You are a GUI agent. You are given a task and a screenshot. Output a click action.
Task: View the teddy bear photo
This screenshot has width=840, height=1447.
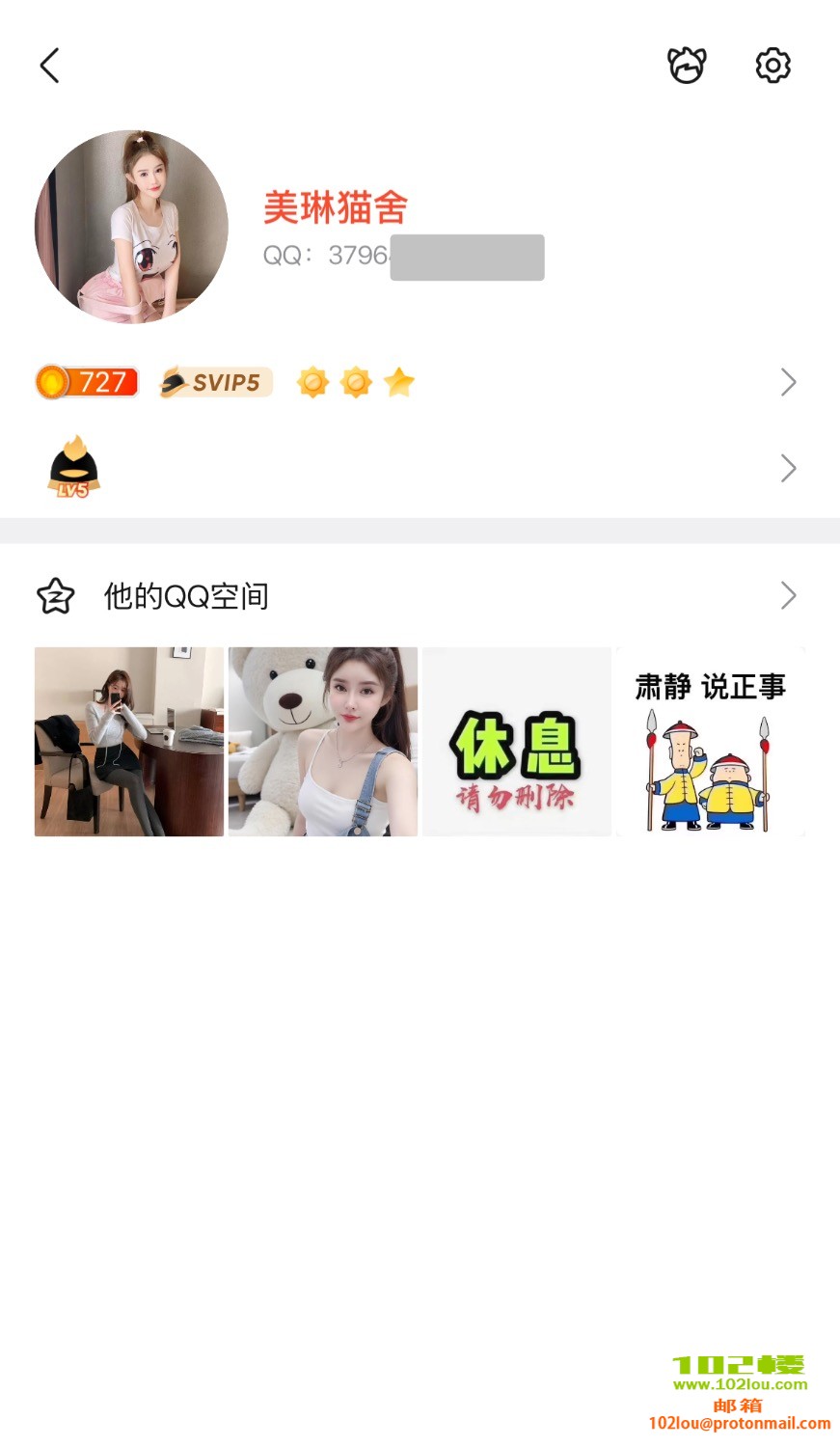coord(323,741)
